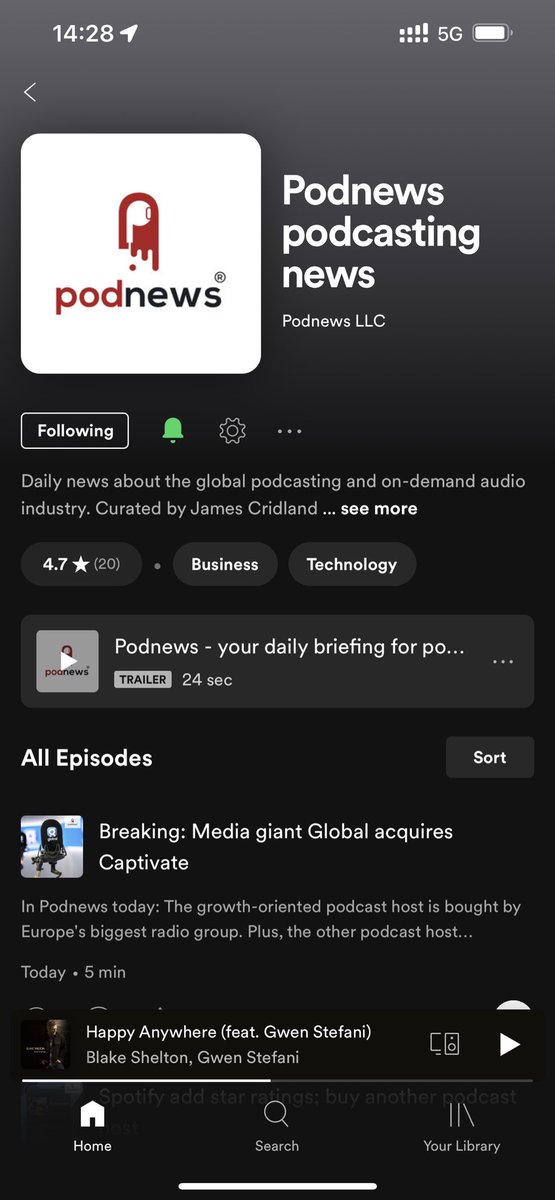Tap the Following button to unfollow
555x1200 pixels.
click(x=75, y=431)
